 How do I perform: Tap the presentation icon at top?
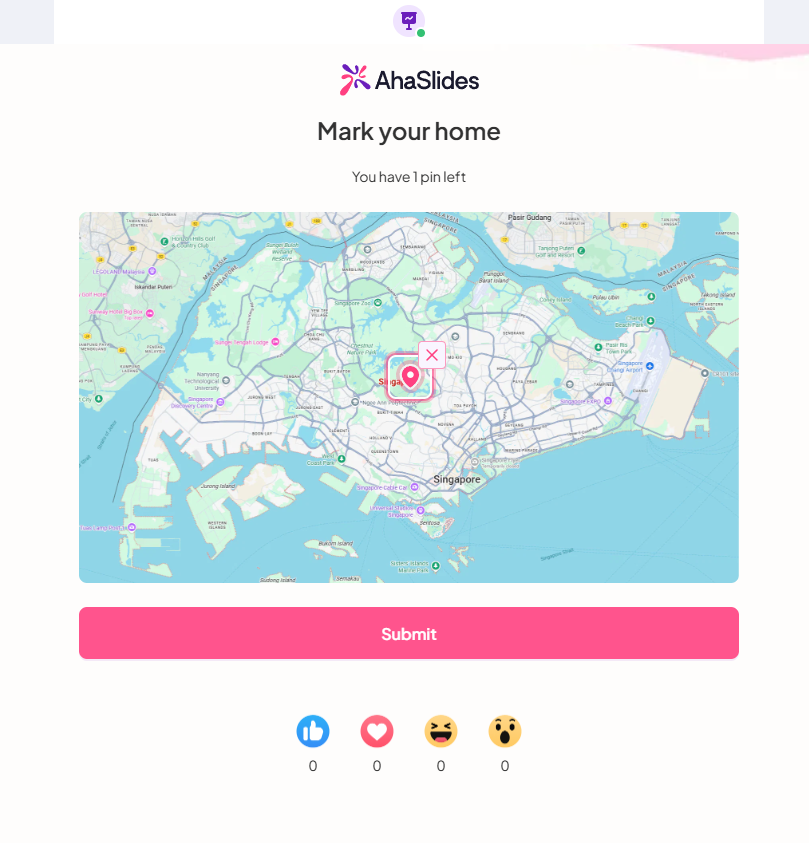click(x=408, y=20)
